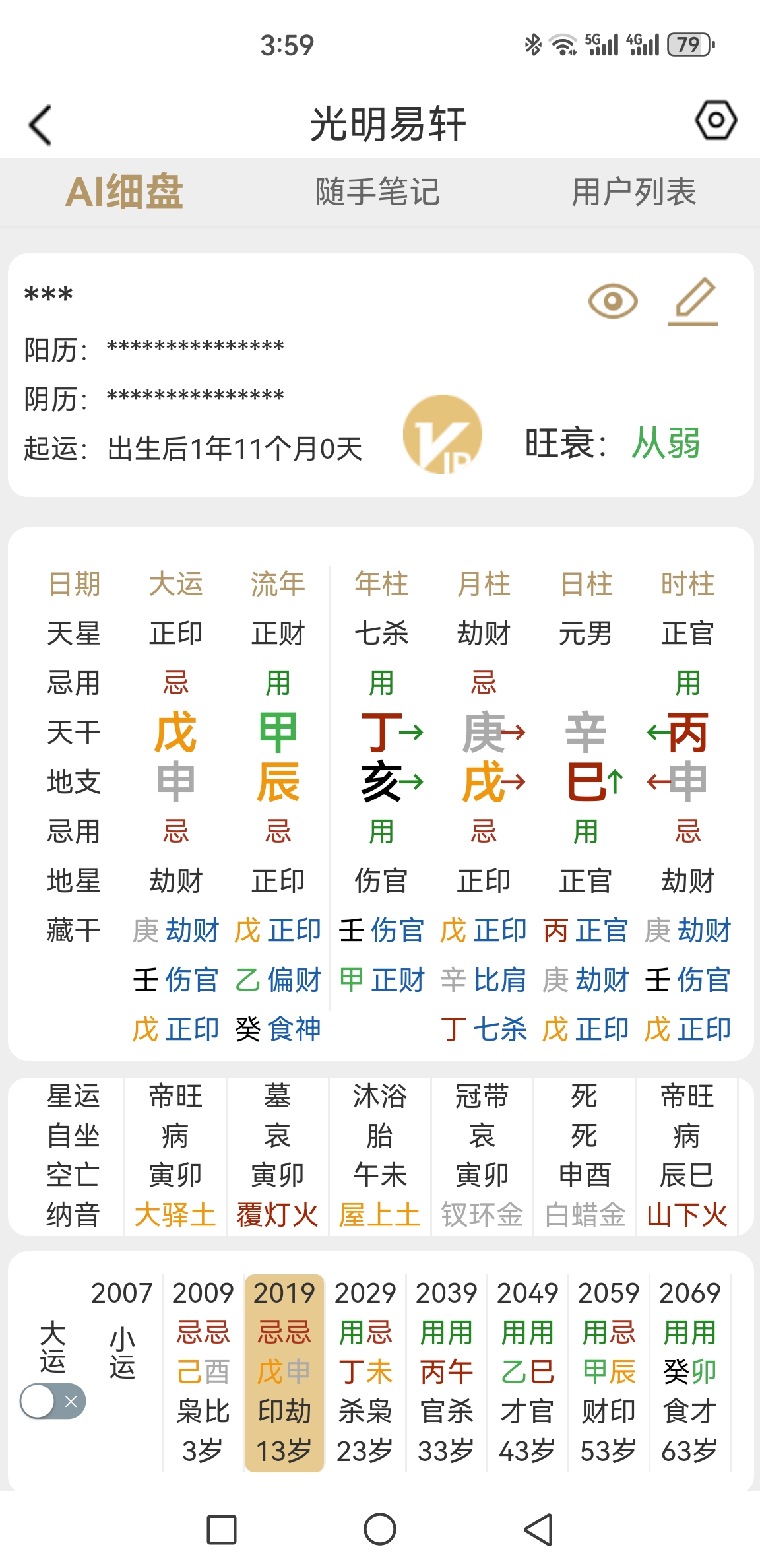This screenshot has height=1568, width=760.
Task: Toggle the 大运 switch
Action: (x=53, y=1401)
